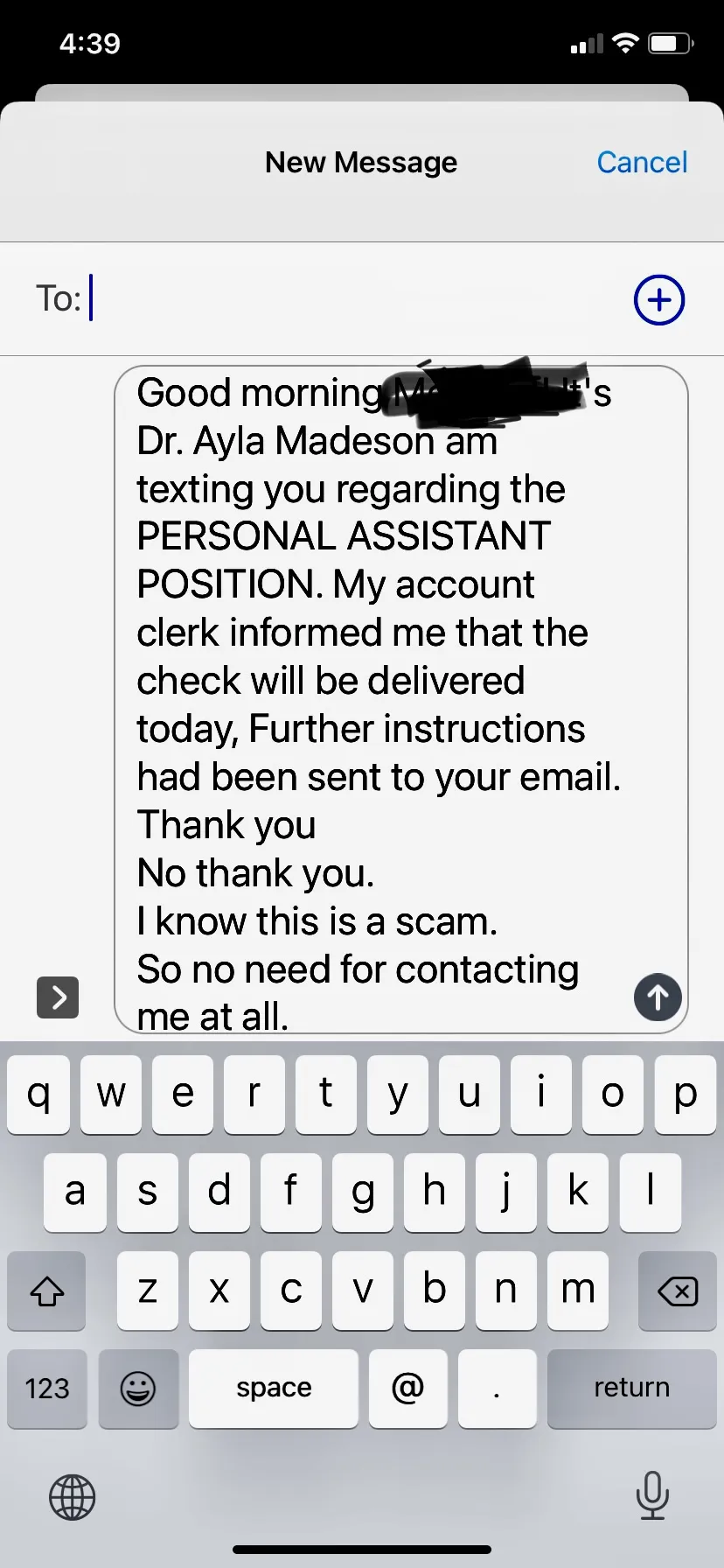The image size is (724, 1568).
Task: Tap the space bar
Action: click(274, 1389)
